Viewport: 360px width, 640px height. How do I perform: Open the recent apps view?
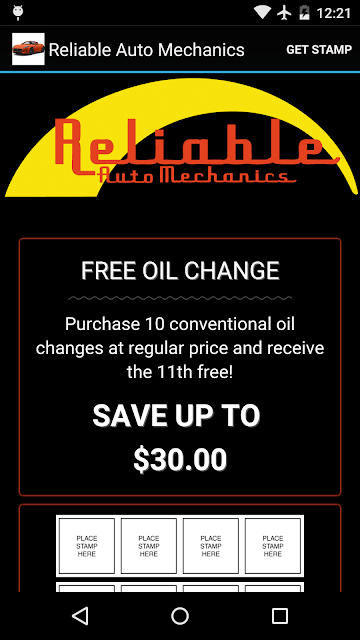pos(280,616)
